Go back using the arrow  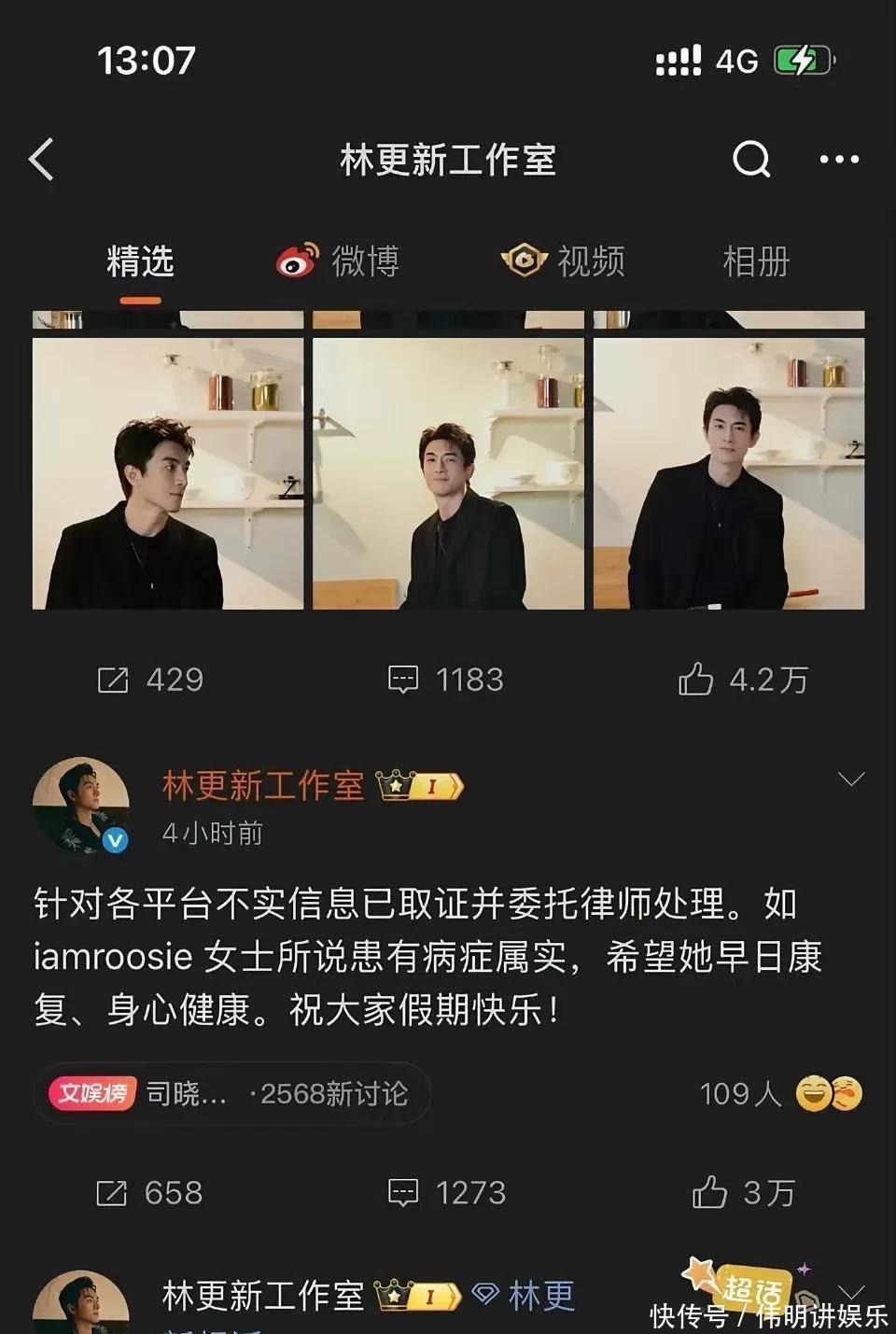[x=42, y=160]
